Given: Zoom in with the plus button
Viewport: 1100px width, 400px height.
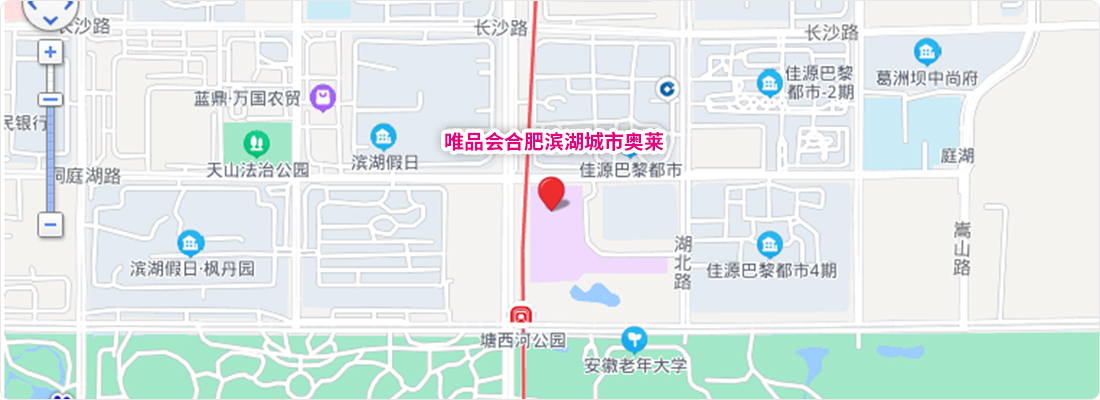Looking at the screenshot, I should [x=50, y=52].
